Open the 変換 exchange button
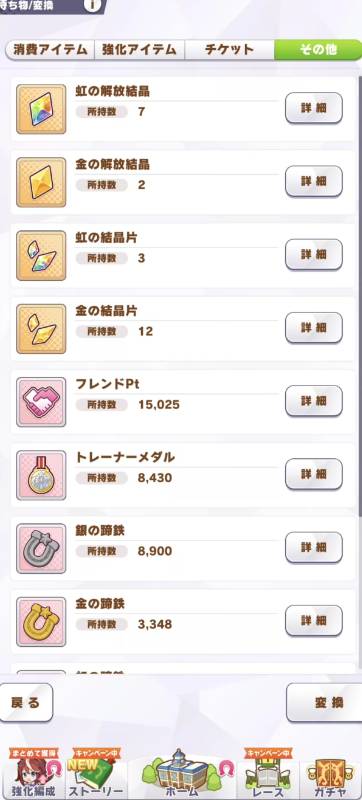 click(x=325, y=703)
